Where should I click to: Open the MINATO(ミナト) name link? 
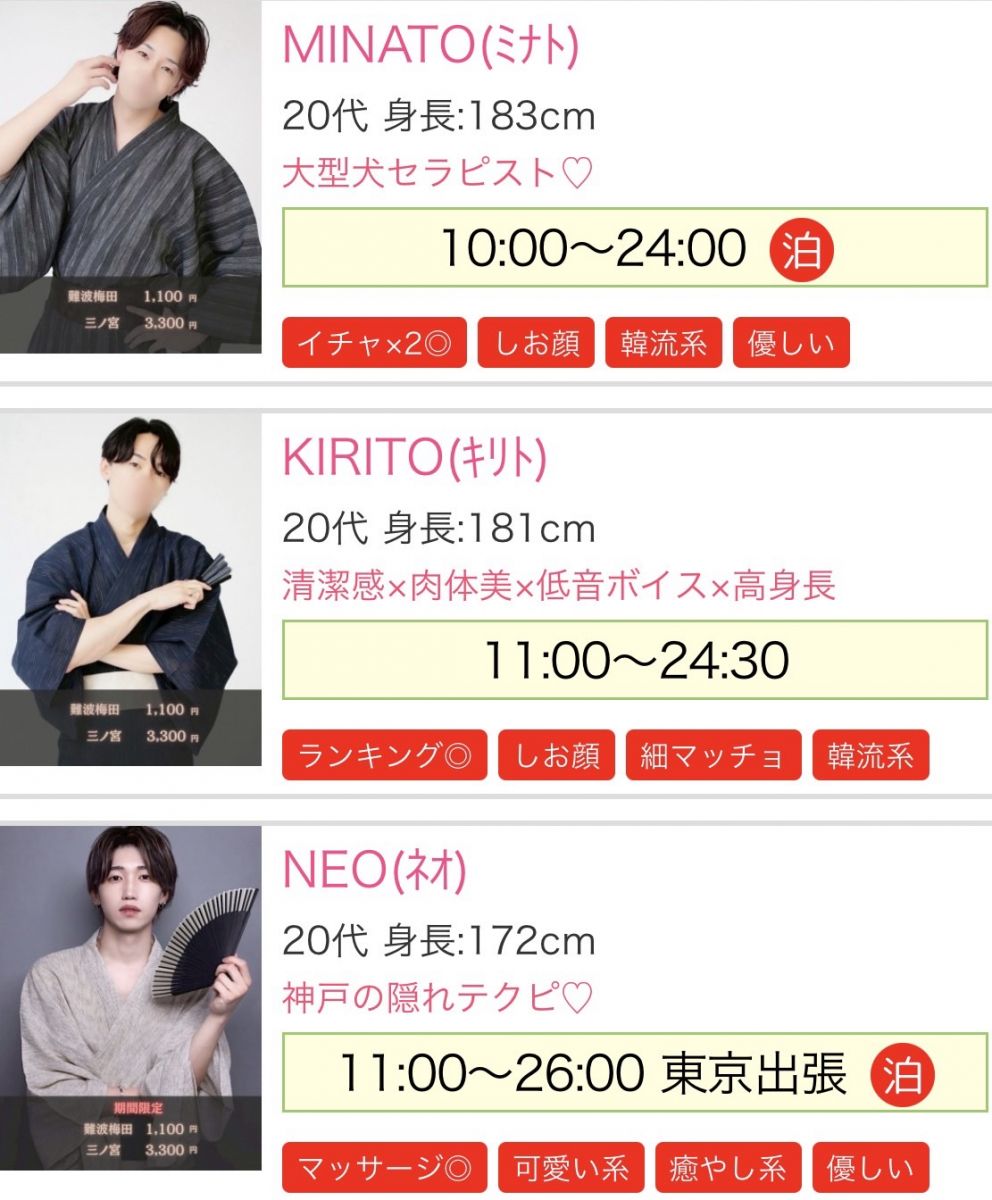point(431,45)
